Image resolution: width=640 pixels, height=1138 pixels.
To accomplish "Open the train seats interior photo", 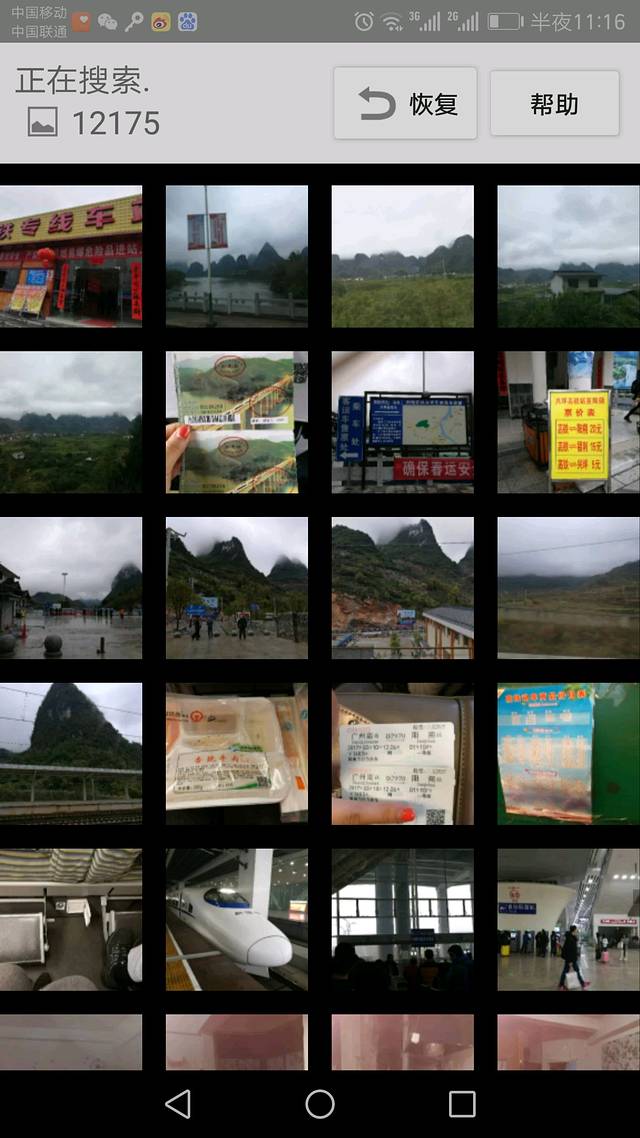I will pyautogui.click(x=71, y=920).
